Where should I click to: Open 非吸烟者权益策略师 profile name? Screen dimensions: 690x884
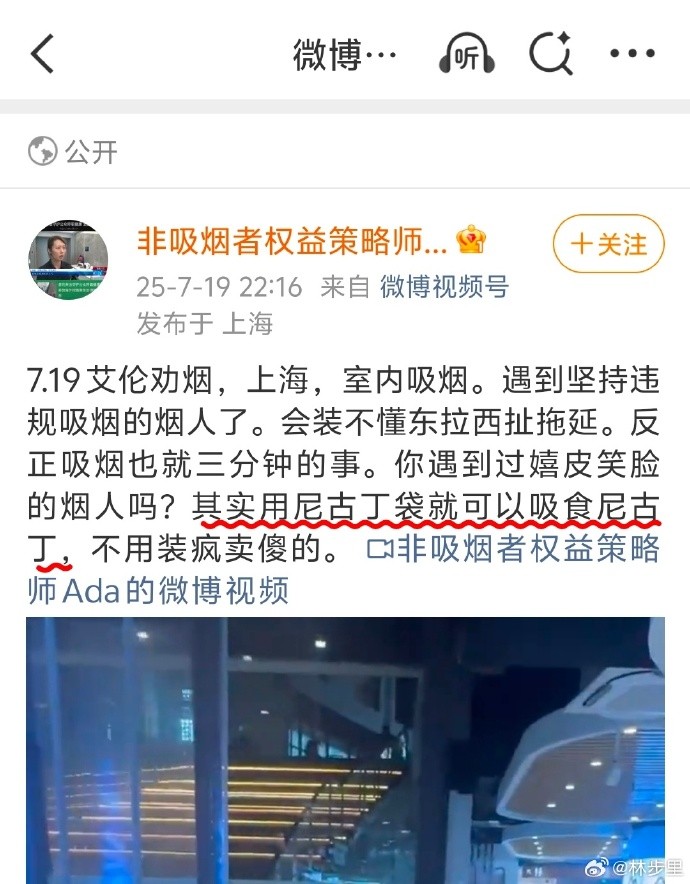point(292,242)
